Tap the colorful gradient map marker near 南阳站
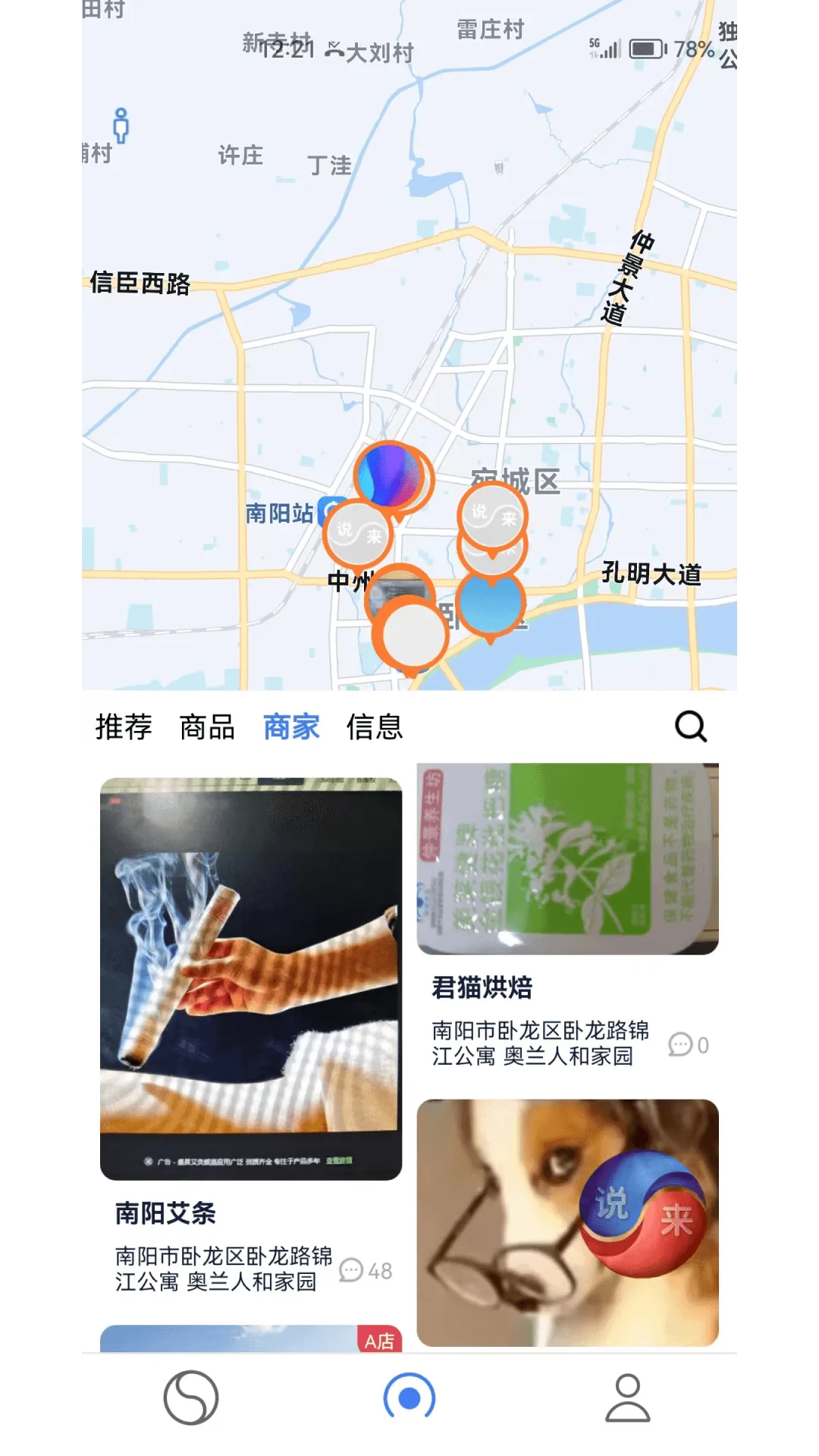The image size is (819, 1456). (x=388, y=475)
